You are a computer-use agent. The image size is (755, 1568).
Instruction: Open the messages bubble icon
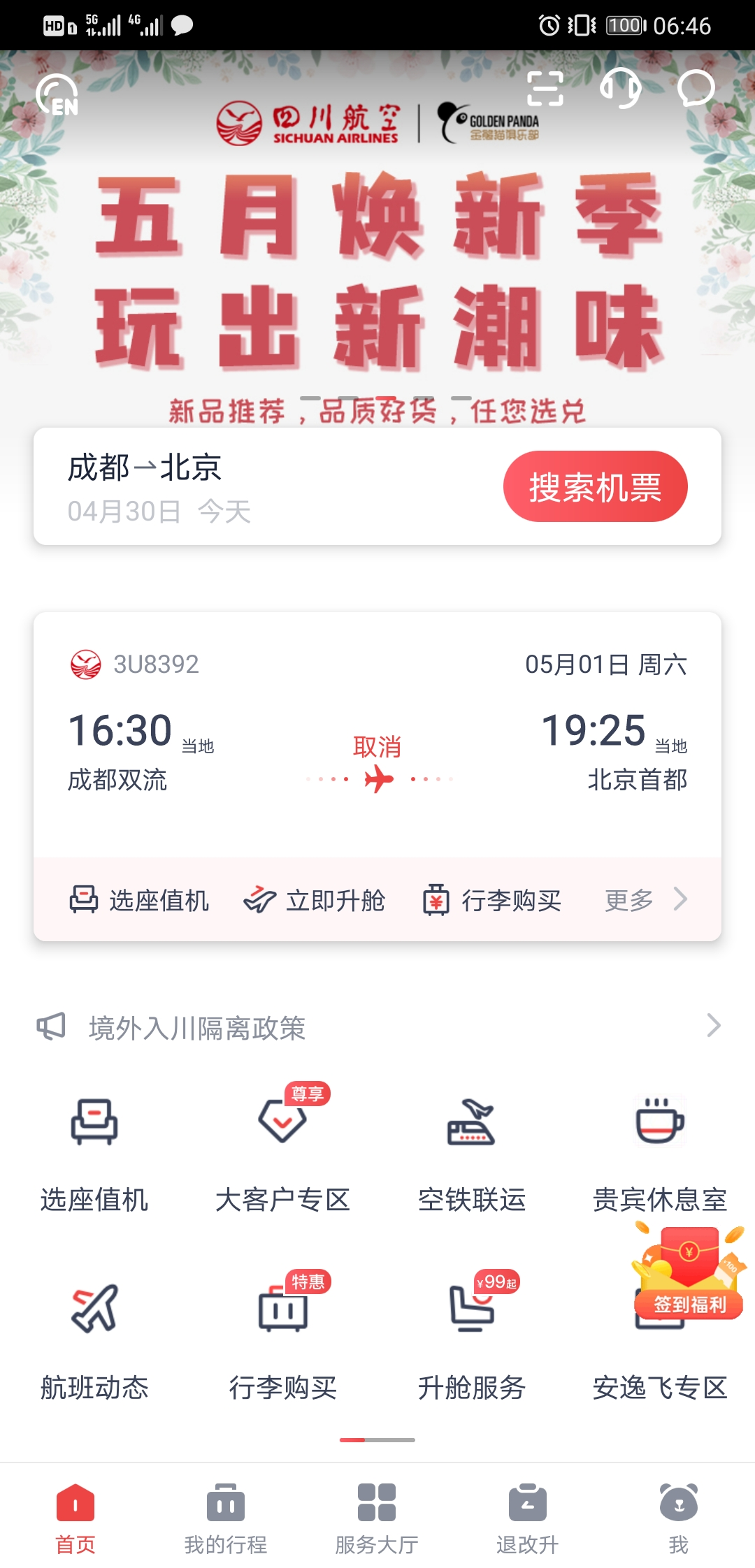(696, 89)
